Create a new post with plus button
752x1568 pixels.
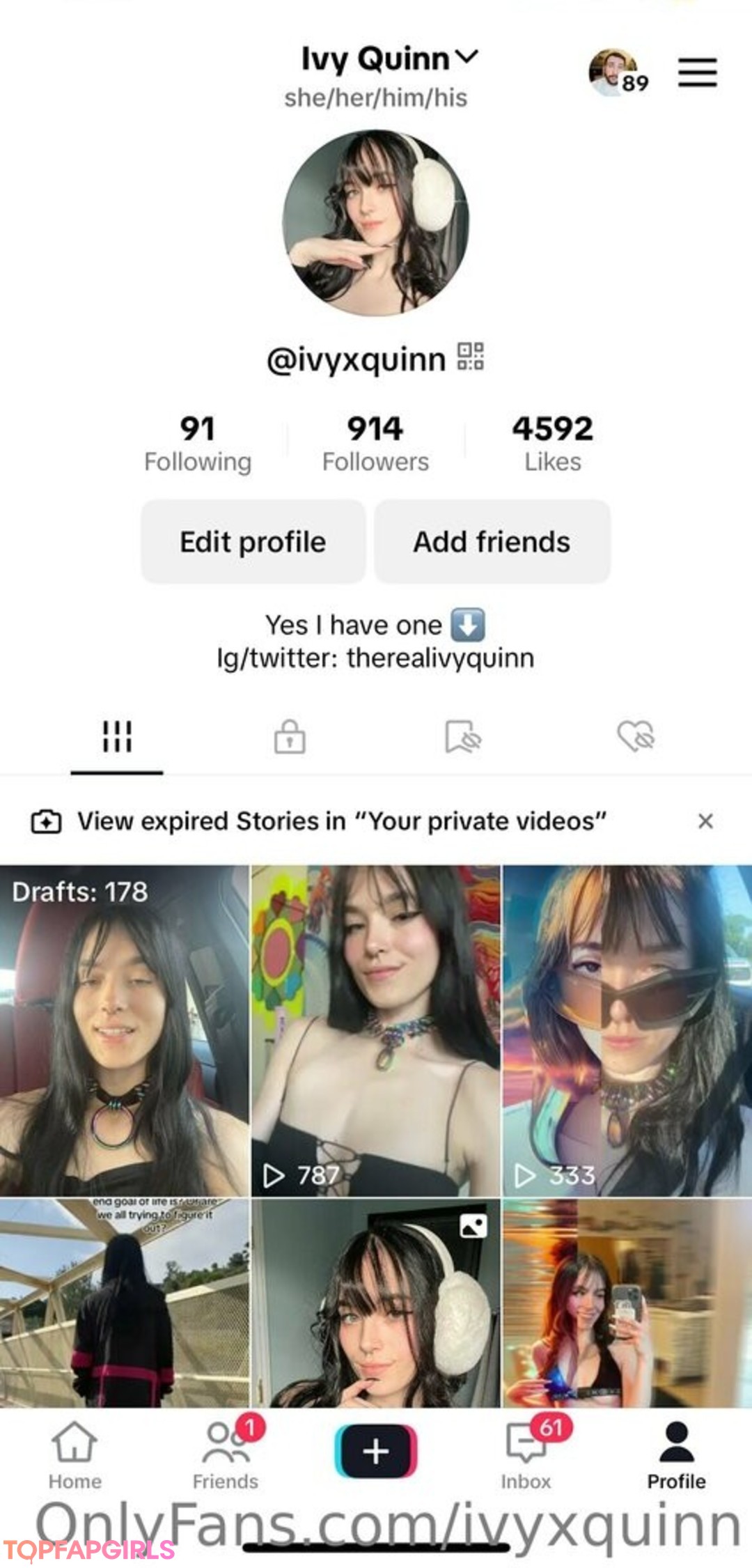(x=375, y=1452)
